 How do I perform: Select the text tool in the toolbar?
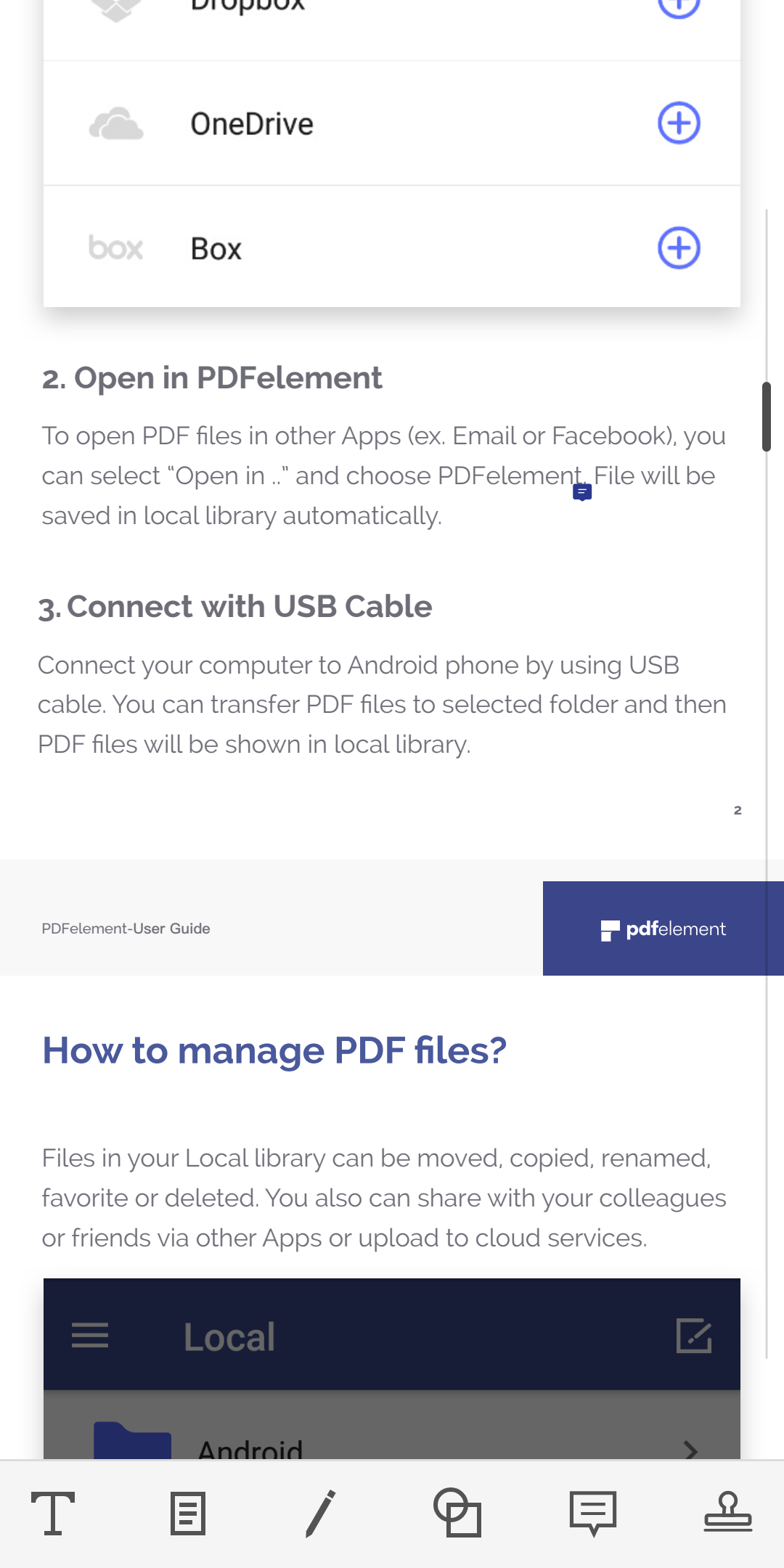pos(53,1514)
